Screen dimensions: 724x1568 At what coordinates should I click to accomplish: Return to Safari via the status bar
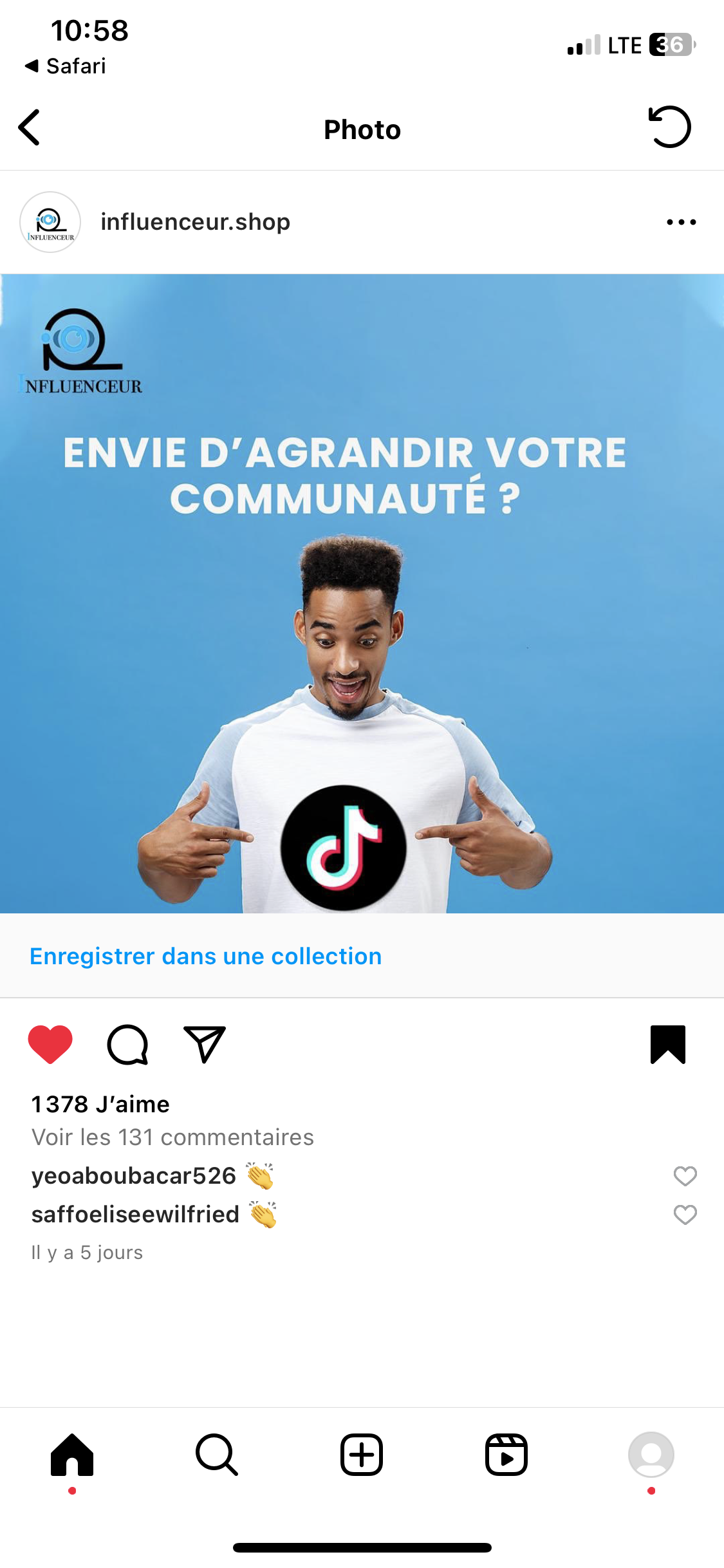tap(66, 66)
